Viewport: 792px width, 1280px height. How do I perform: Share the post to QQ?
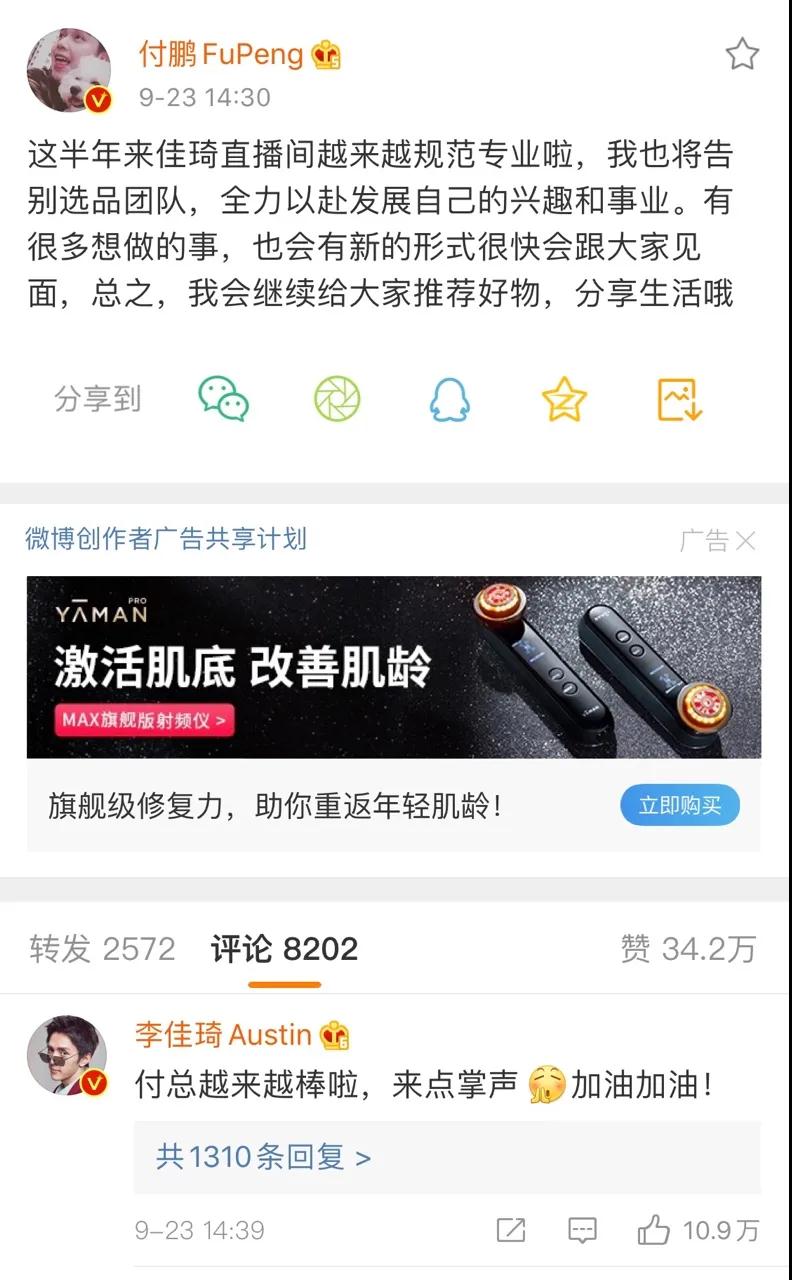tap(449, 399)
